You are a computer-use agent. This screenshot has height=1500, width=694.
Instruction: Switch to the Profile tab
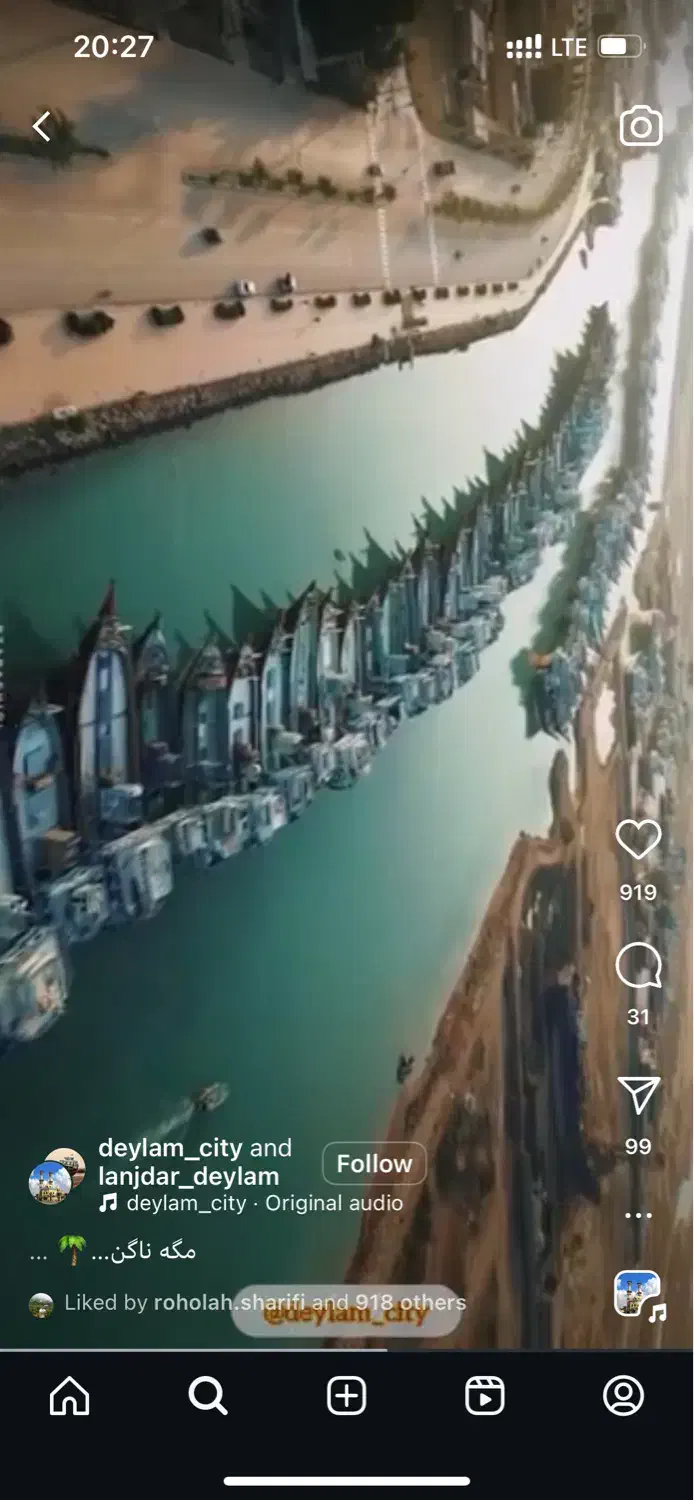[623, 1396]
